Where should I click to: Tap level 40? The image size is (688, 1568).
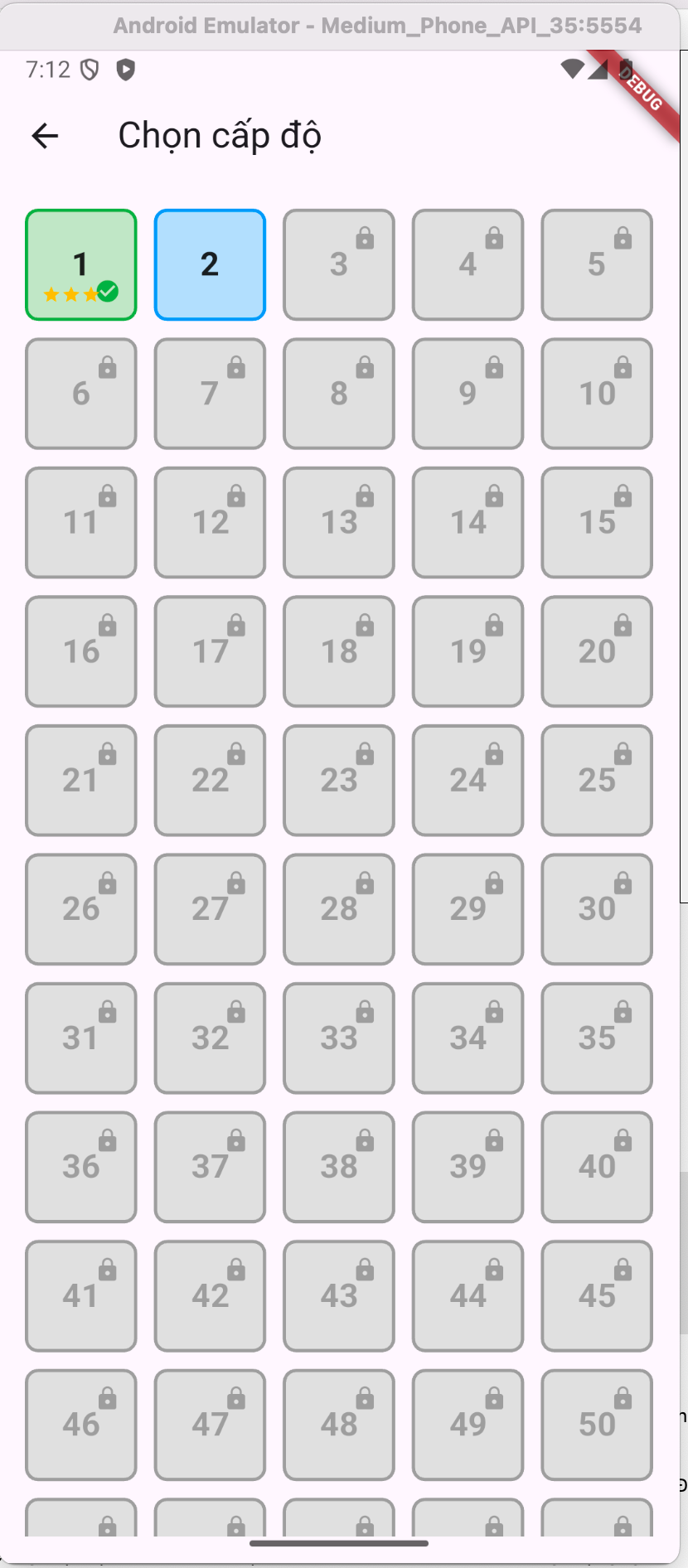[x=597, y=1167]
